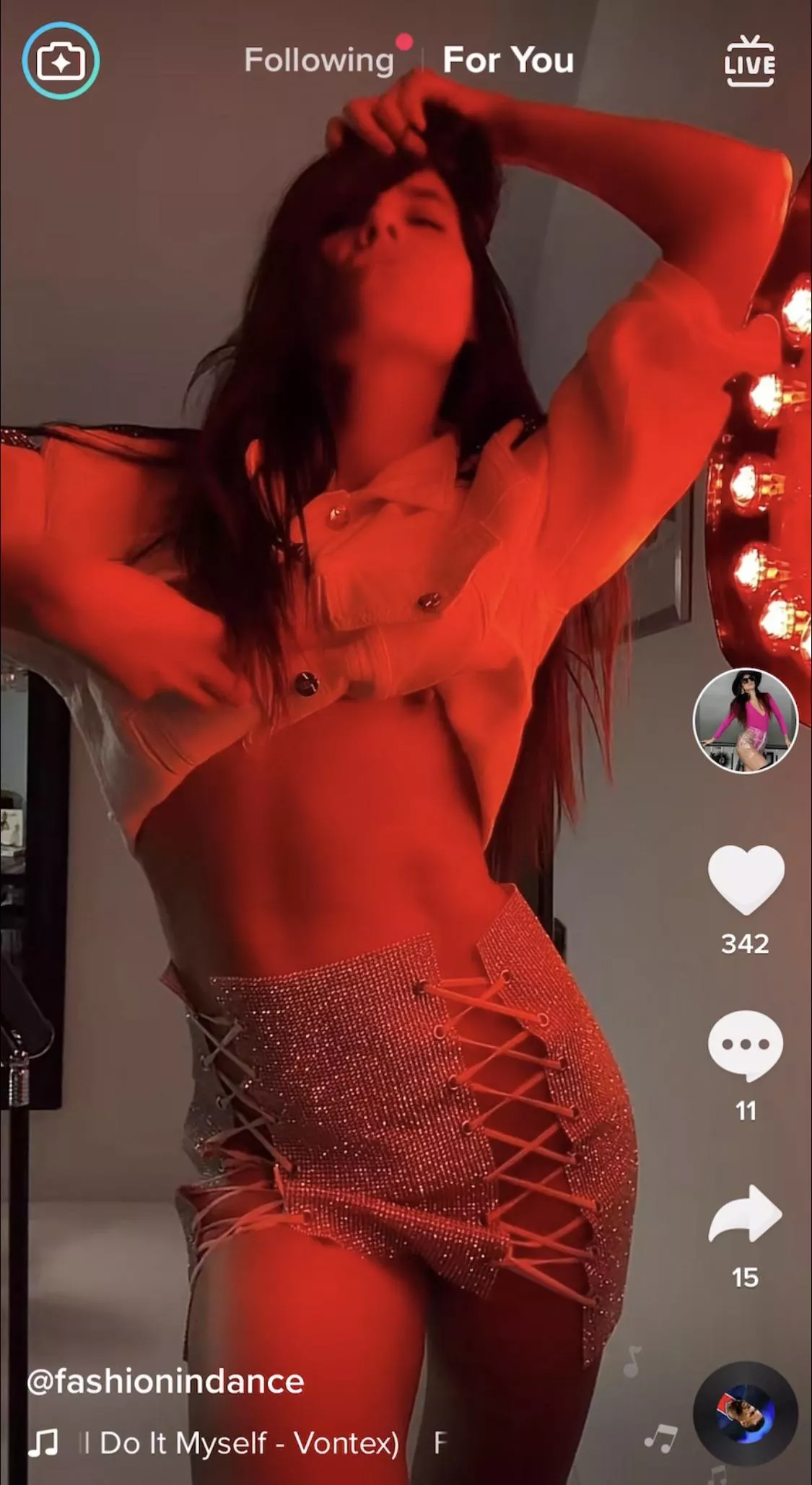Open the camera effects icon
Viewport: 812px width, 1485px height.
pyautogui.click(x=61, y=61)
